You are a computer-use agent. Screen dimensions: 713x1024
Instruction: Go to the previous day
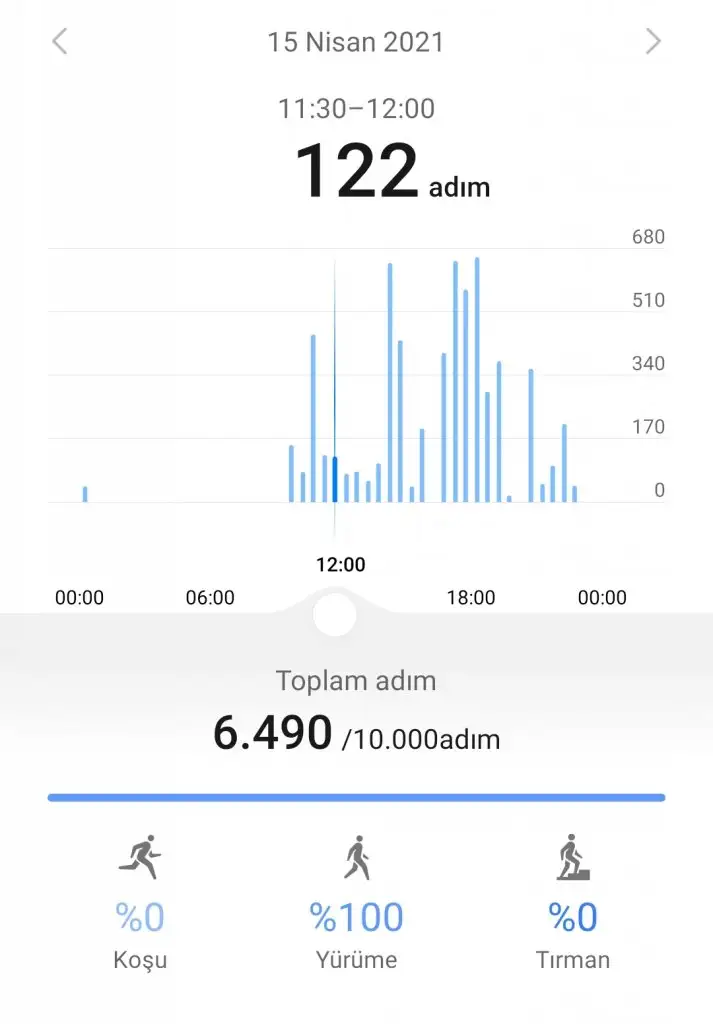tap(60, 42)
